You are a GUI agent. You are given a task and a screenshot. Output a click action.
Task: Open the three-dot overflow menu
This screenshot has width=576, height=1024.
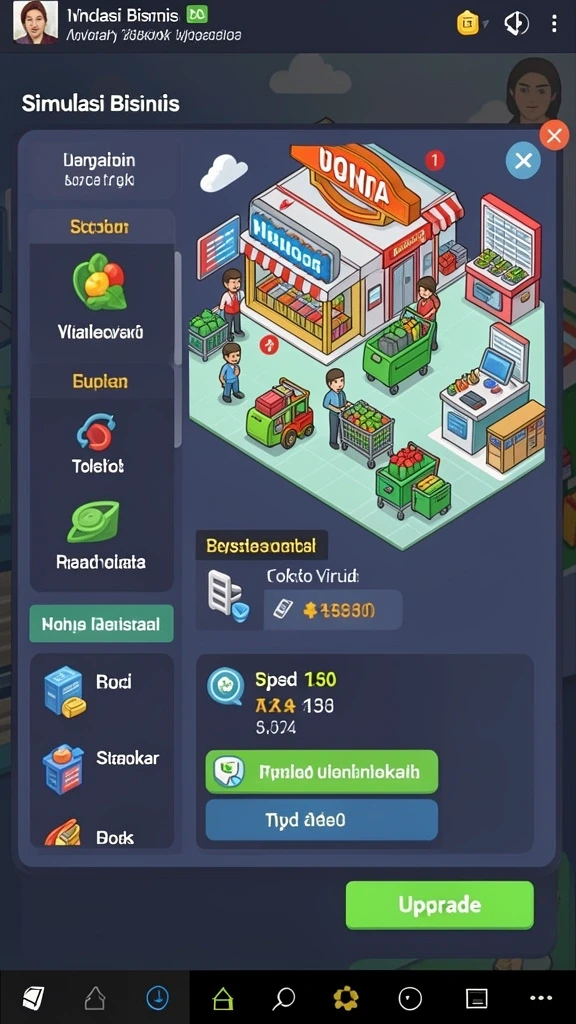[x=554, y=24]
